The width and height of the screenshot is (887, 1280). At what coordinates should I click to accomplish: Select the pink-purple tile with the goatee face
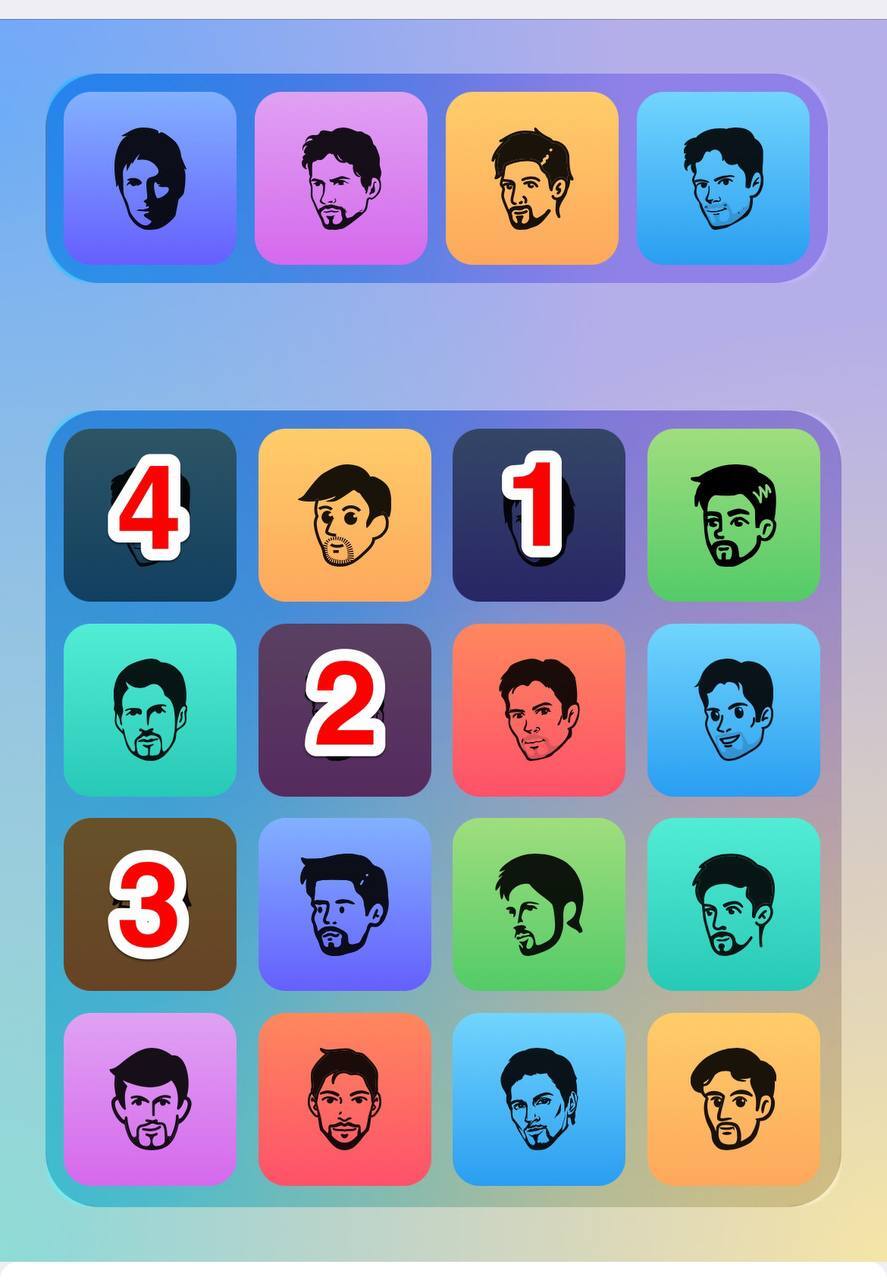pyautogui.click(x=150, y=1099)
